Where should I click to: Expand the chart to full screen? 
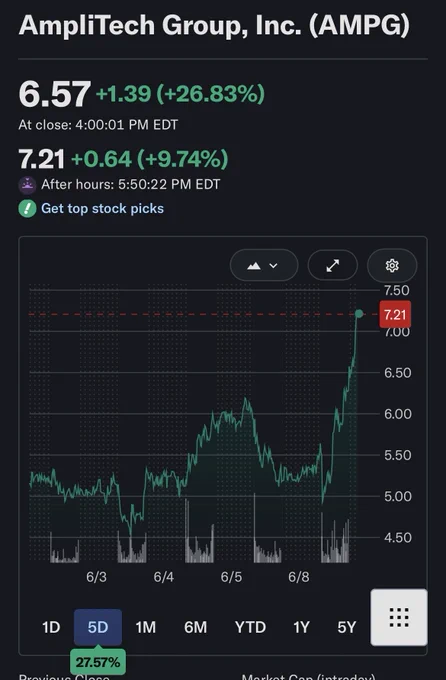[333, 265]
